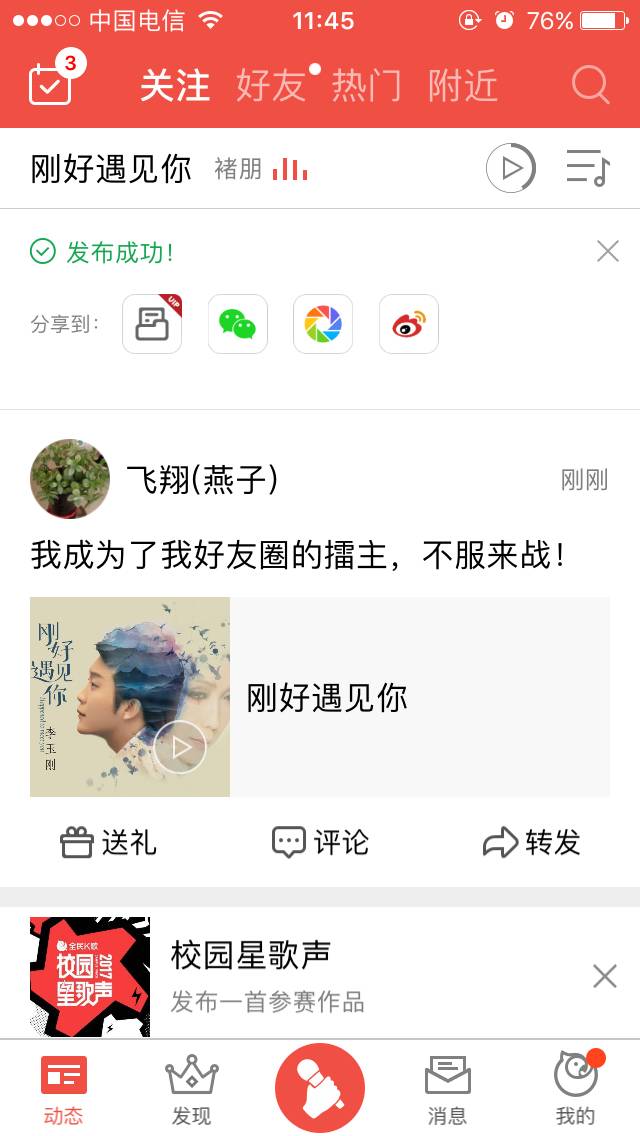Play 刚好遇见你 in the mini player
The height and width of the screenshot is (1136, 640).
point(510,168)
